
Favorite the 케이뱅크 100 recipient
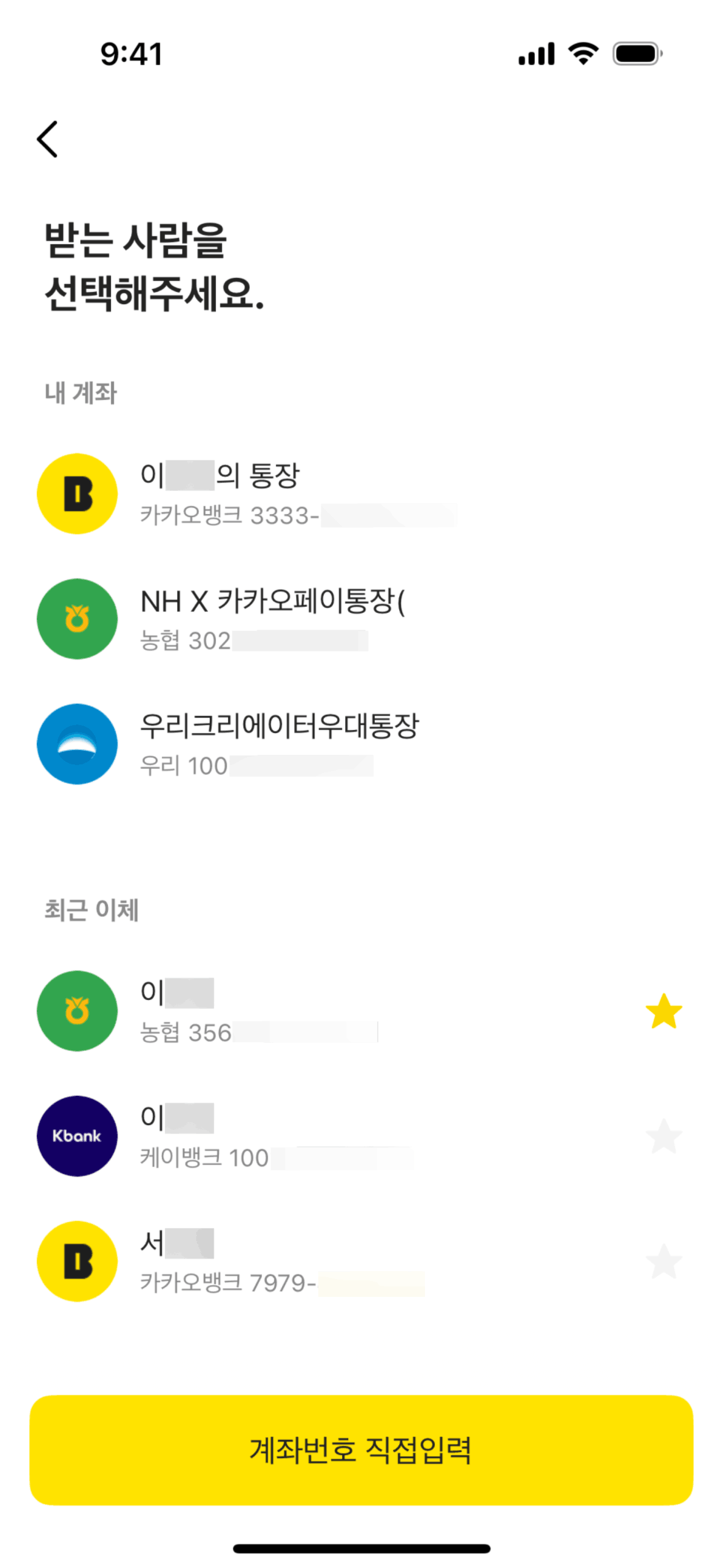[664, 1136]
